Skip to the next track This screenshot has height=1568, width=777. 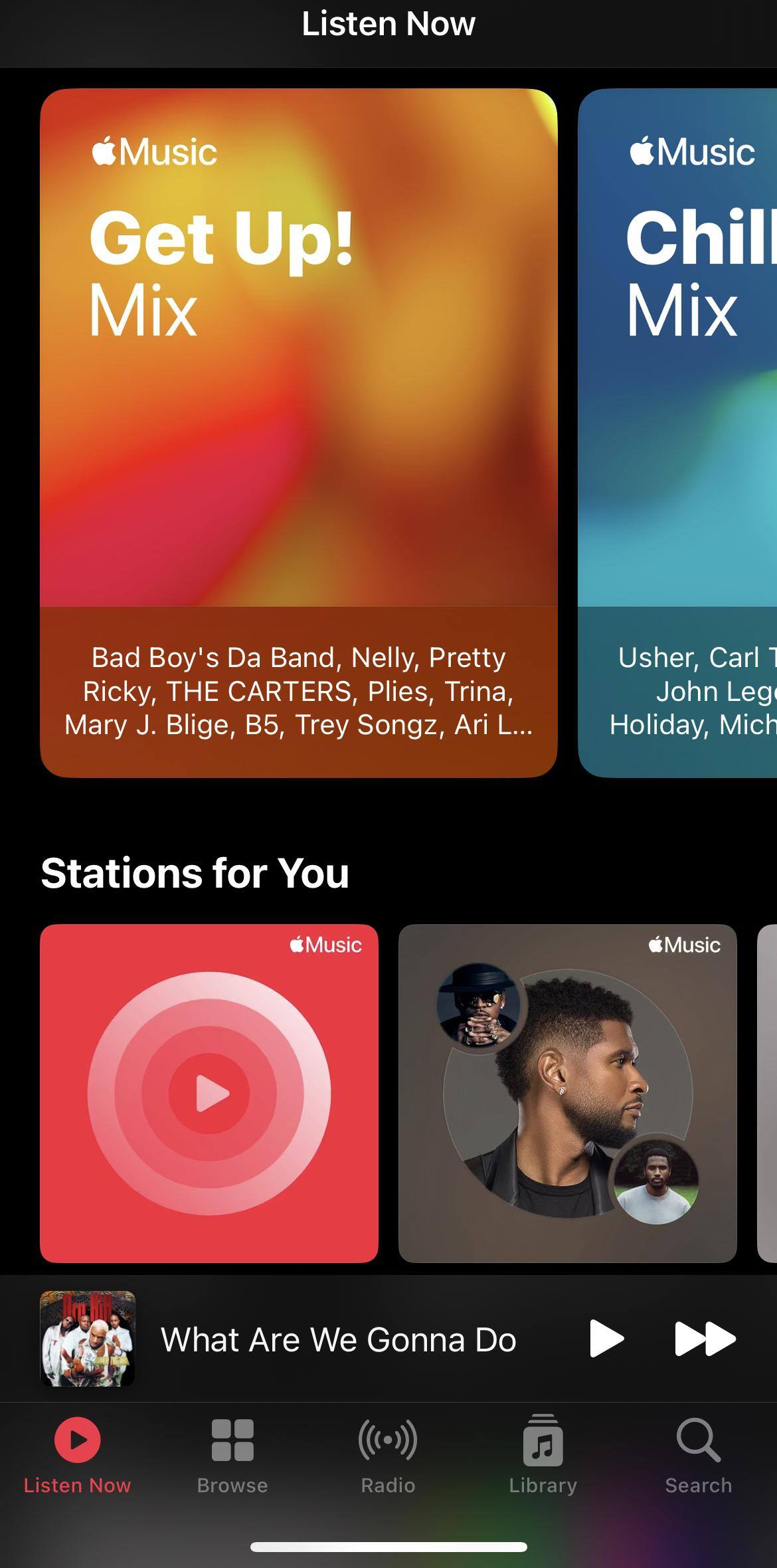[705, 1338]
